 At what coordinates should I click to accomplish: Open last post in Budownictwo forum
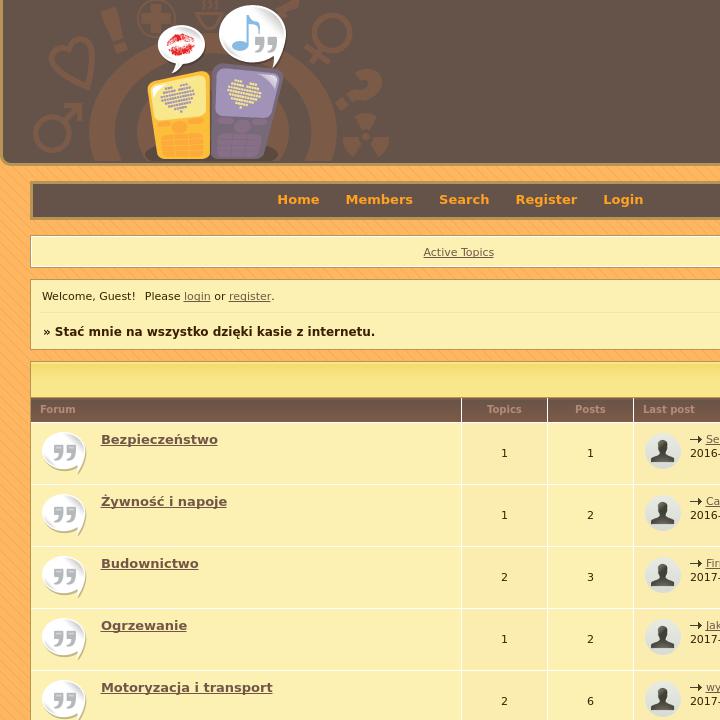click(x=711, y=564)
